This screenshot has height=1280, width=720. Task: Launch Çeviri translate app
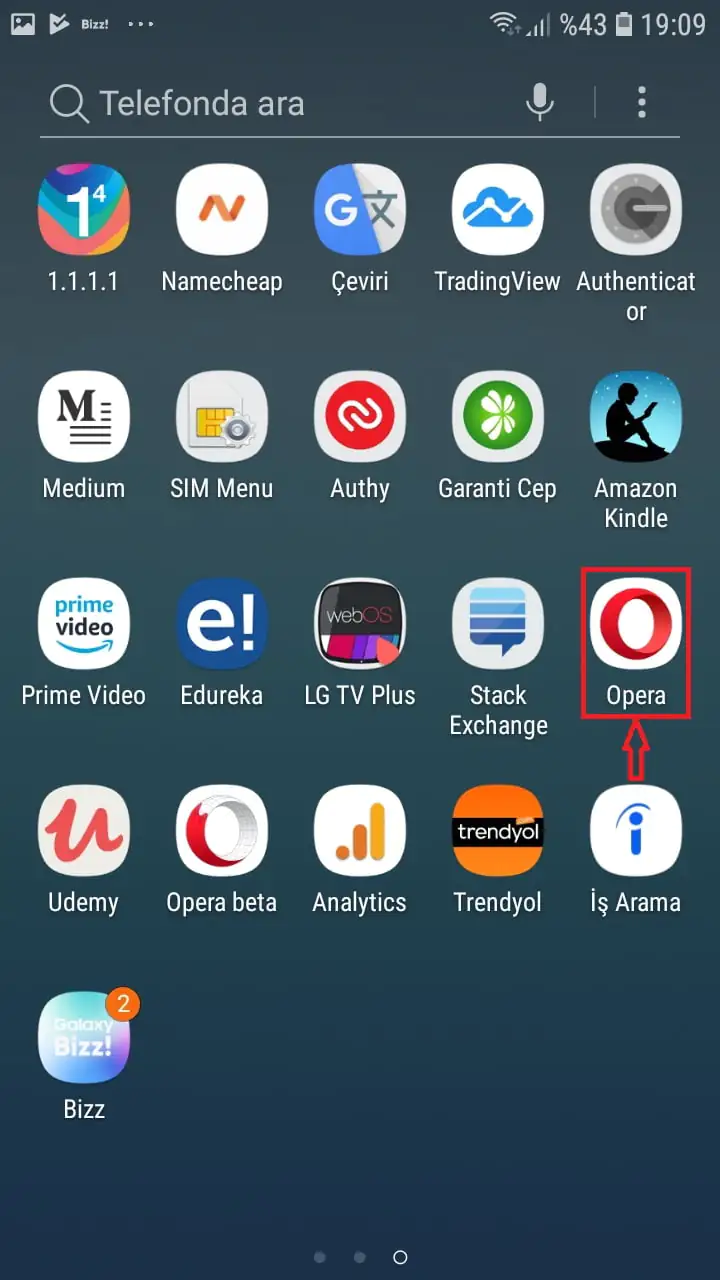point(360,210)
